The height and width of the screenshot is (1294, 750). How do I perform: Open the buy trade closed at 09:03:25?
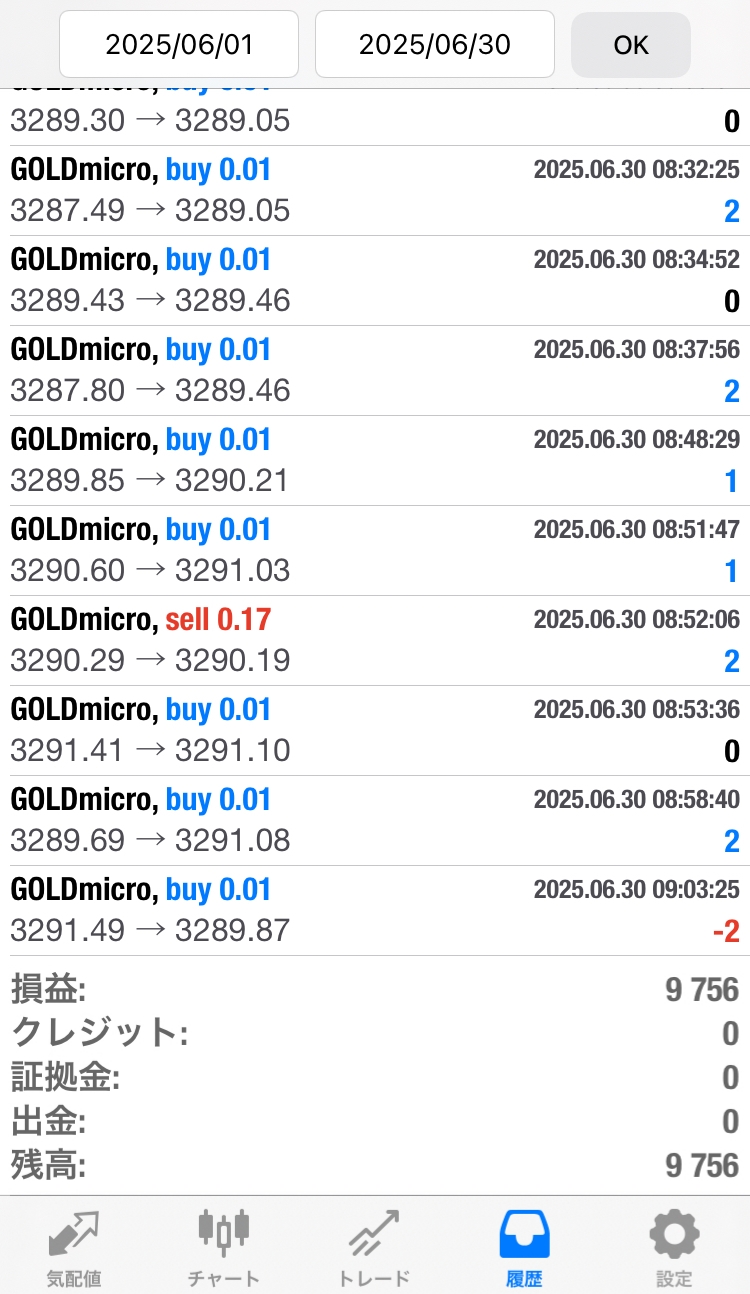tap(375, 910)
